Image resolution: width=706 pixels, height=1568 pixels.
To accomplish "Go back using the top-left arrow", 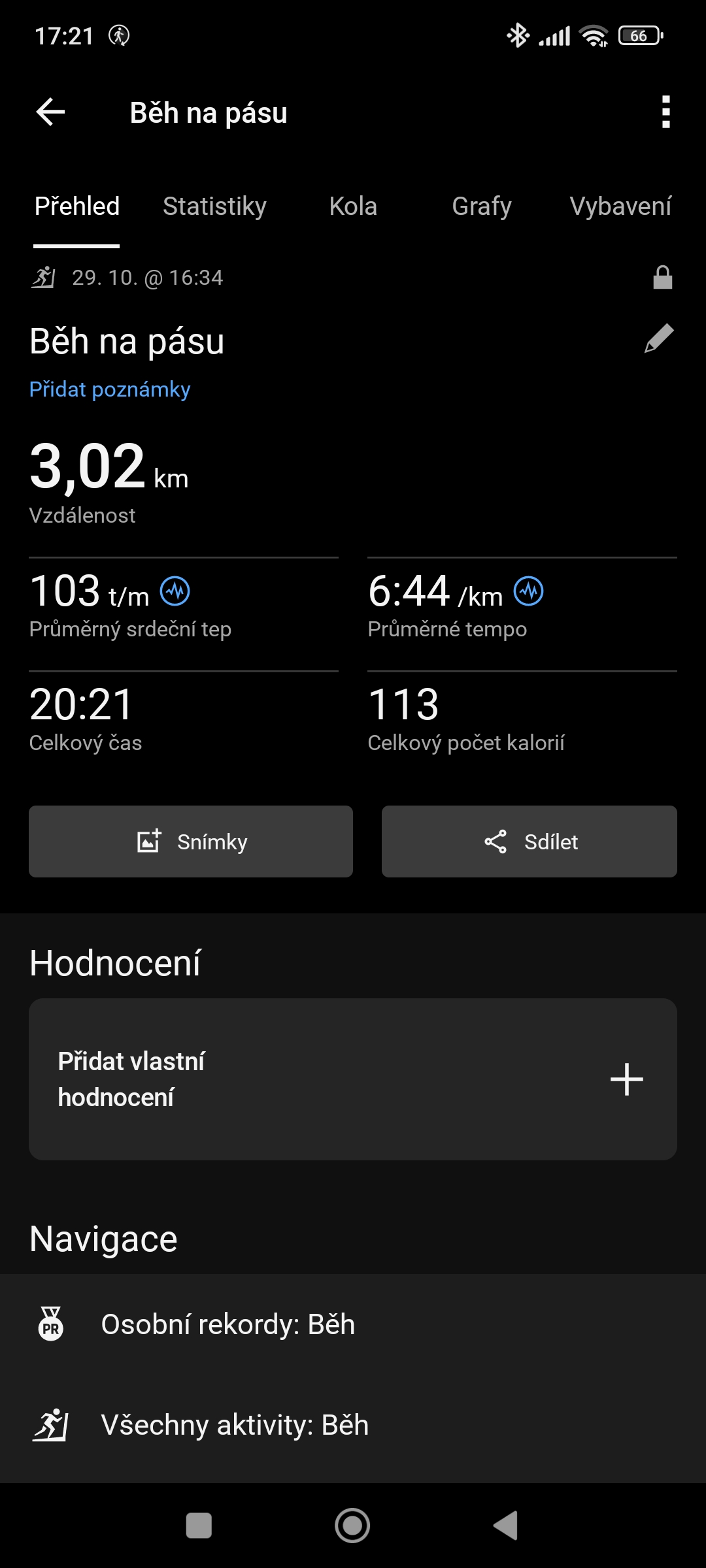I will click(x=50, y=112).
